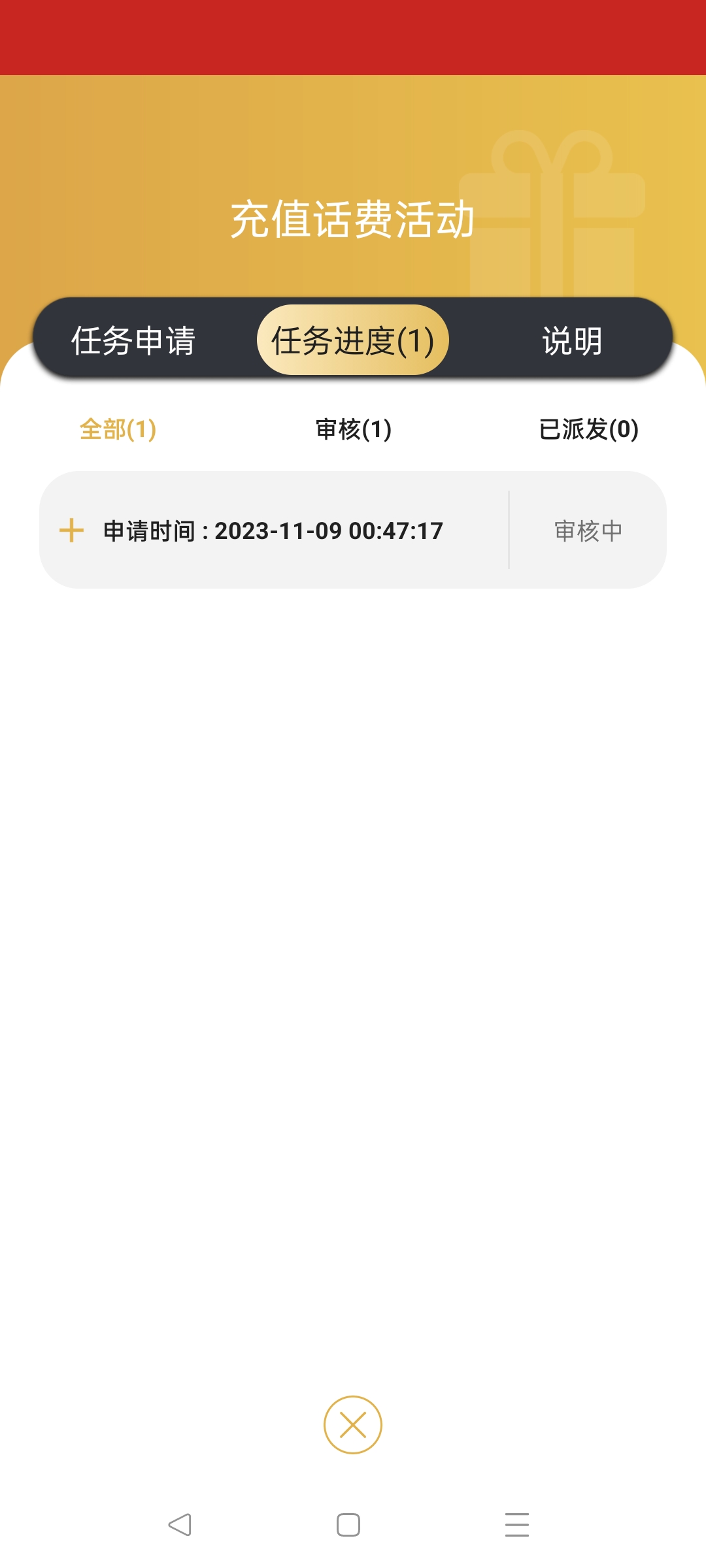
Task: Expand the 2023-11-09 00:47:17 application
Action: (x=71, y=531)
